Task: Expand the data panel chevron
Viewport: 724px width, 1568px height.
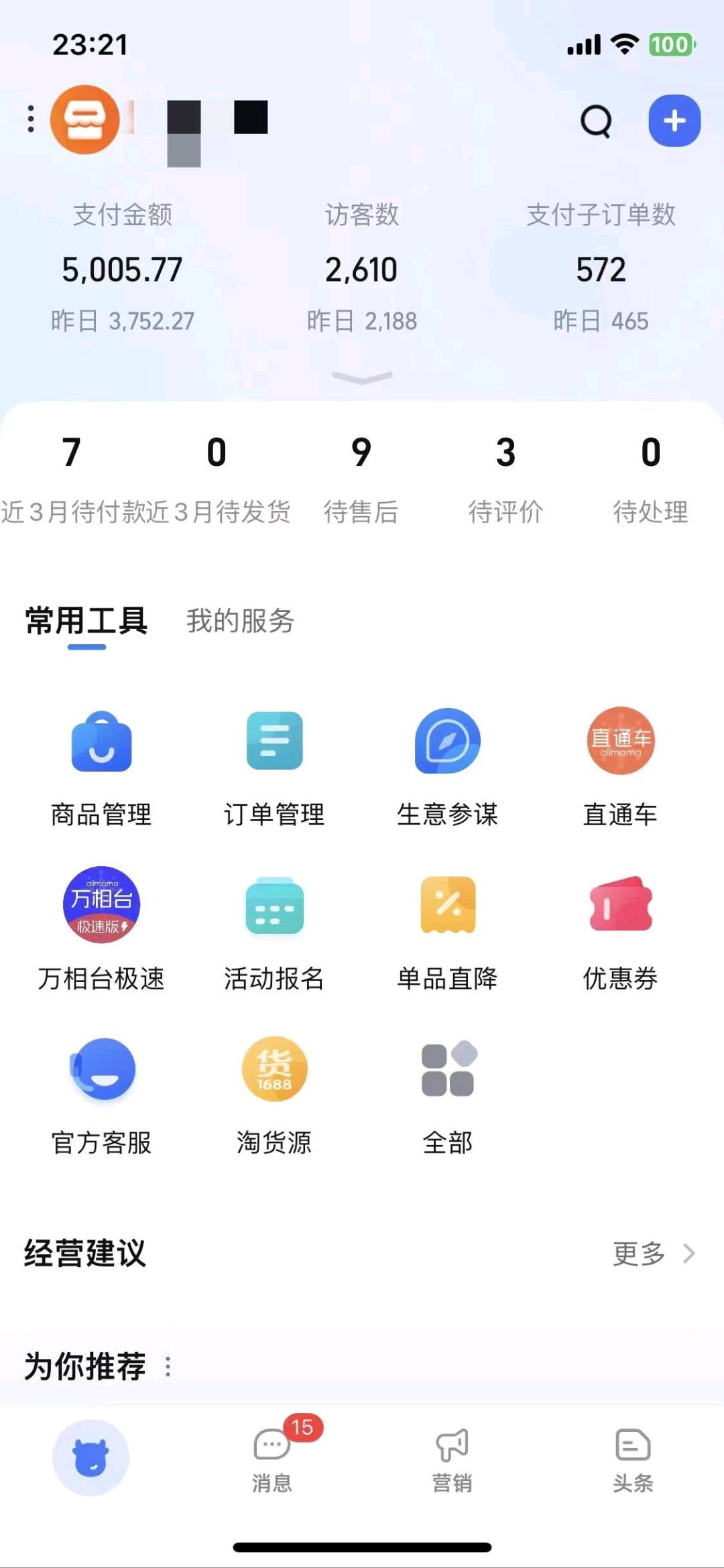Action: click(362, 378)
